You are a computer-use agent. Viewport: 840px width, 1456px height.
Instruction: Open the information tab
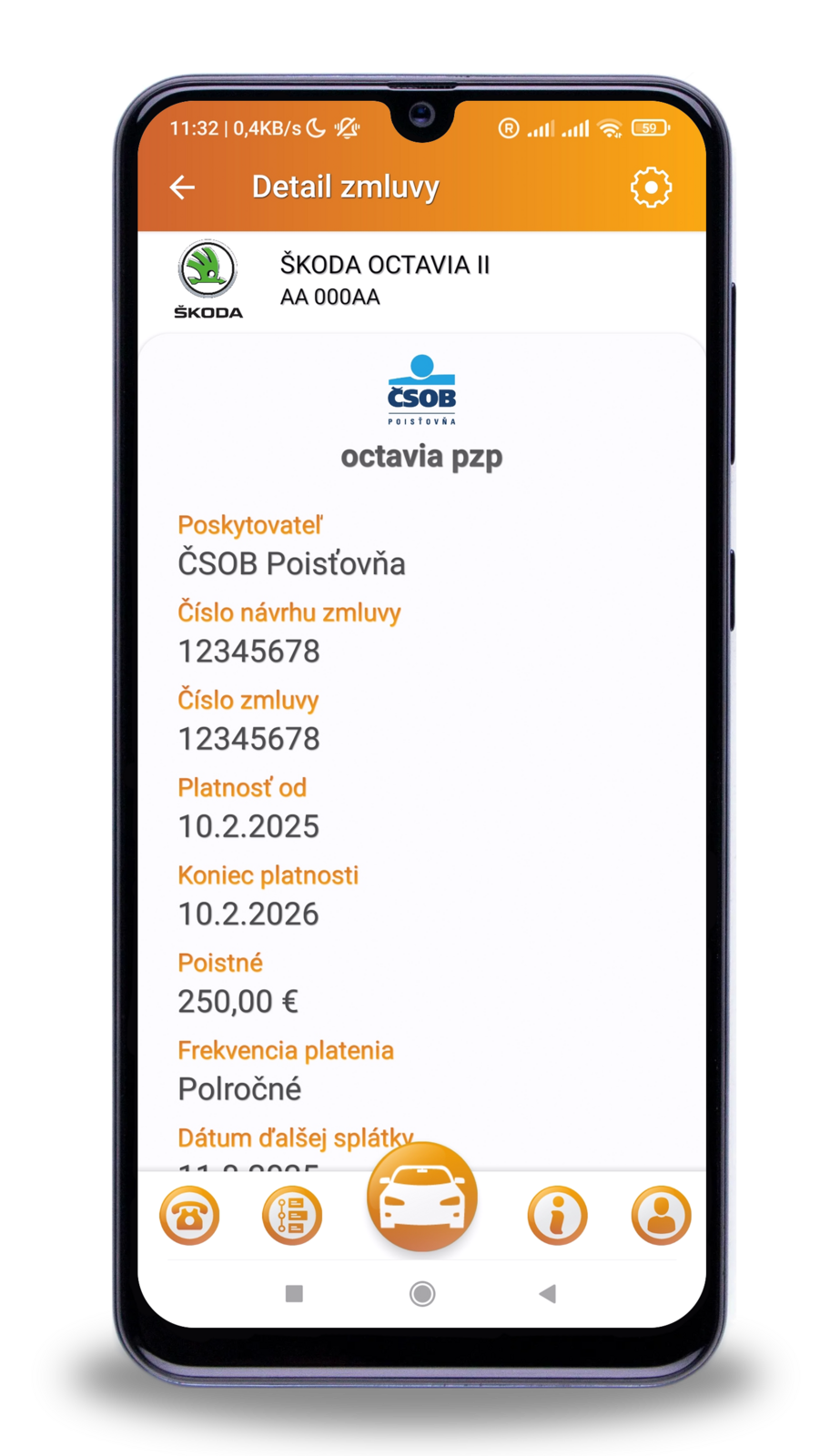coord(557,1216)
